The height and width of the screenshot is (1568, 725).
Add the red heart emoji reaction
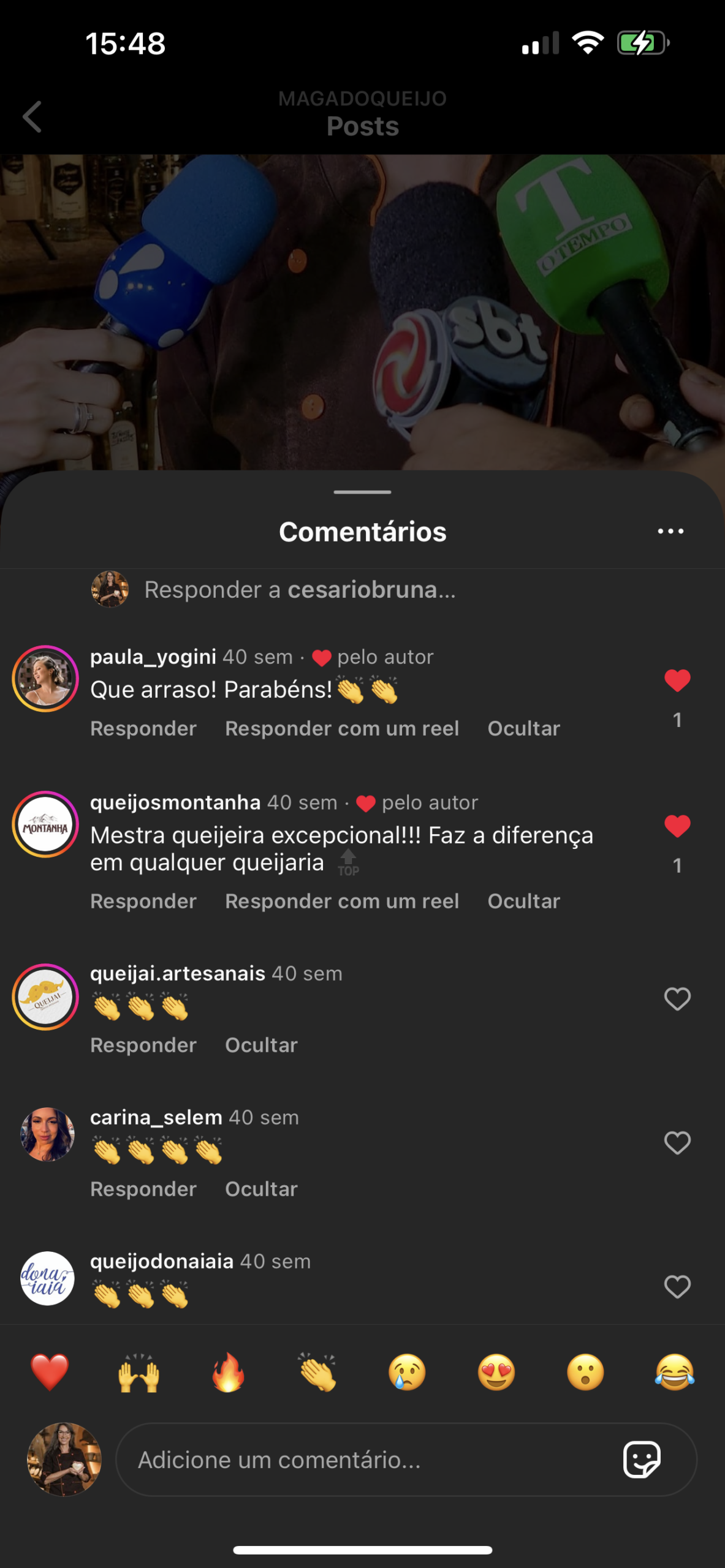(50, 1373)
